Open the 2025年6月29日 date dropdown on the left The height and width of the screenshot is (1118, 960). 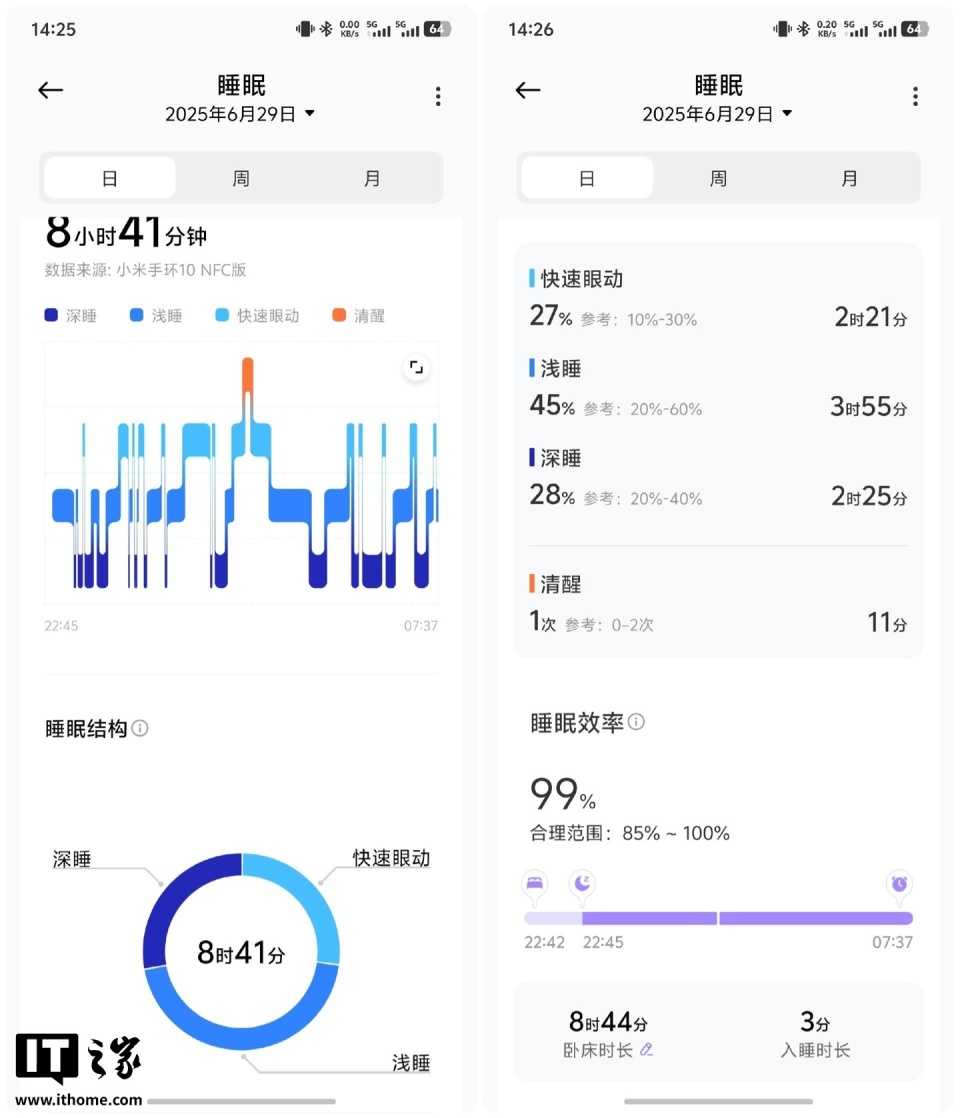coord(240,114)
